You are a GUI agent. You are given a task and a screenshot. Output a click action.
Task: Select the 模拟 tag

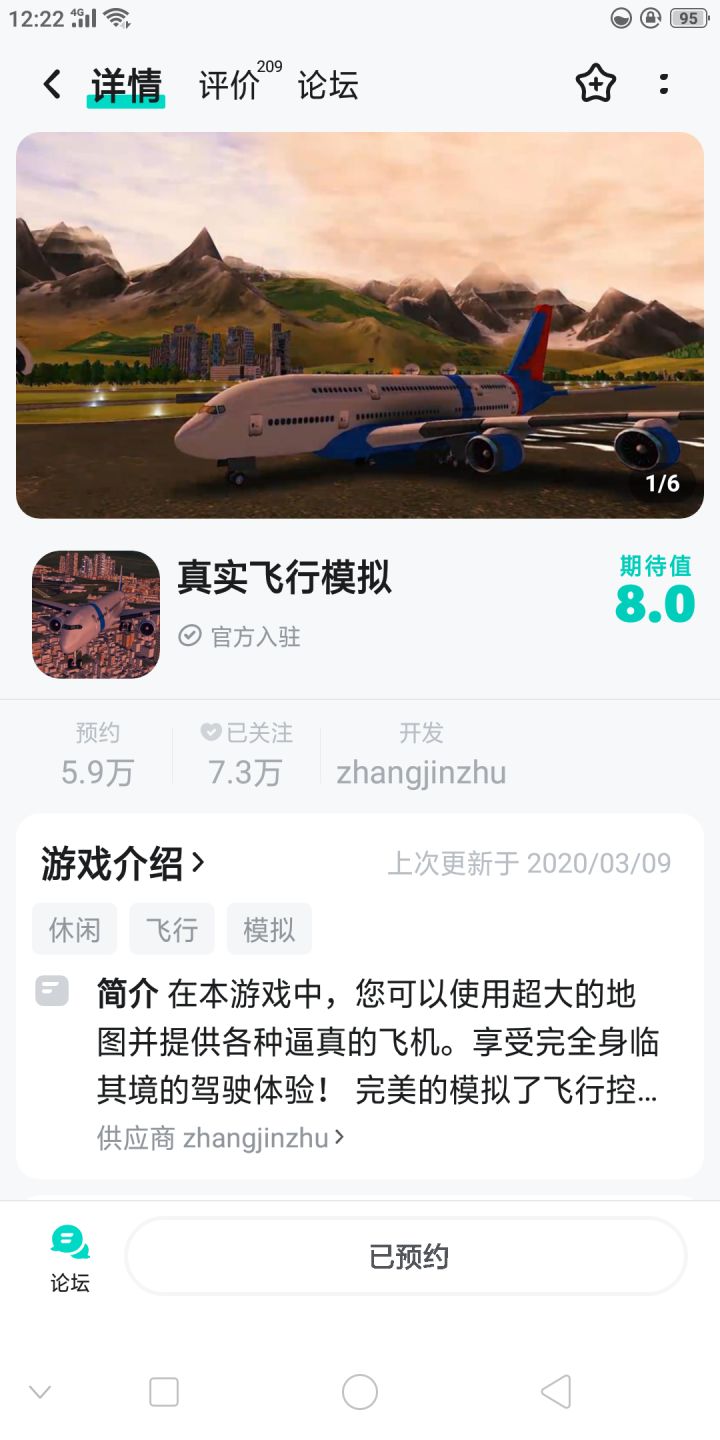(269, 929)
